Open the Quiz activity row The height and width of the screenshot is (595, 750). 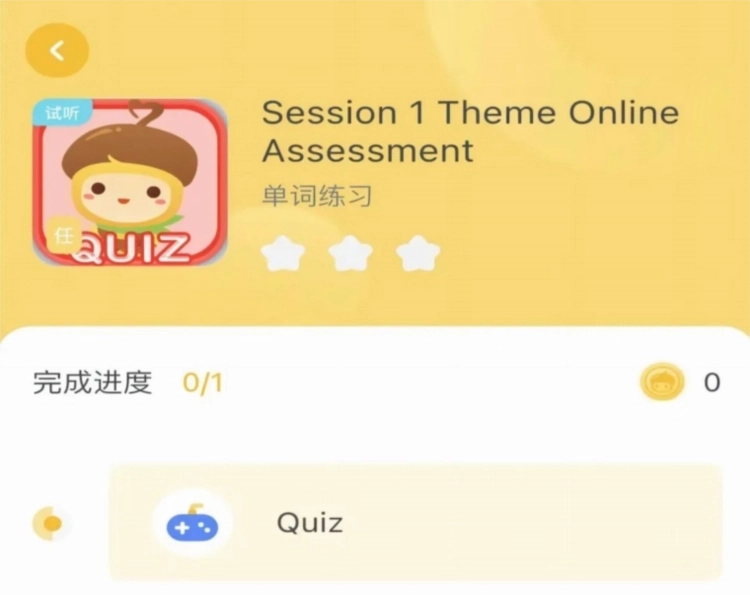point(415,522)
